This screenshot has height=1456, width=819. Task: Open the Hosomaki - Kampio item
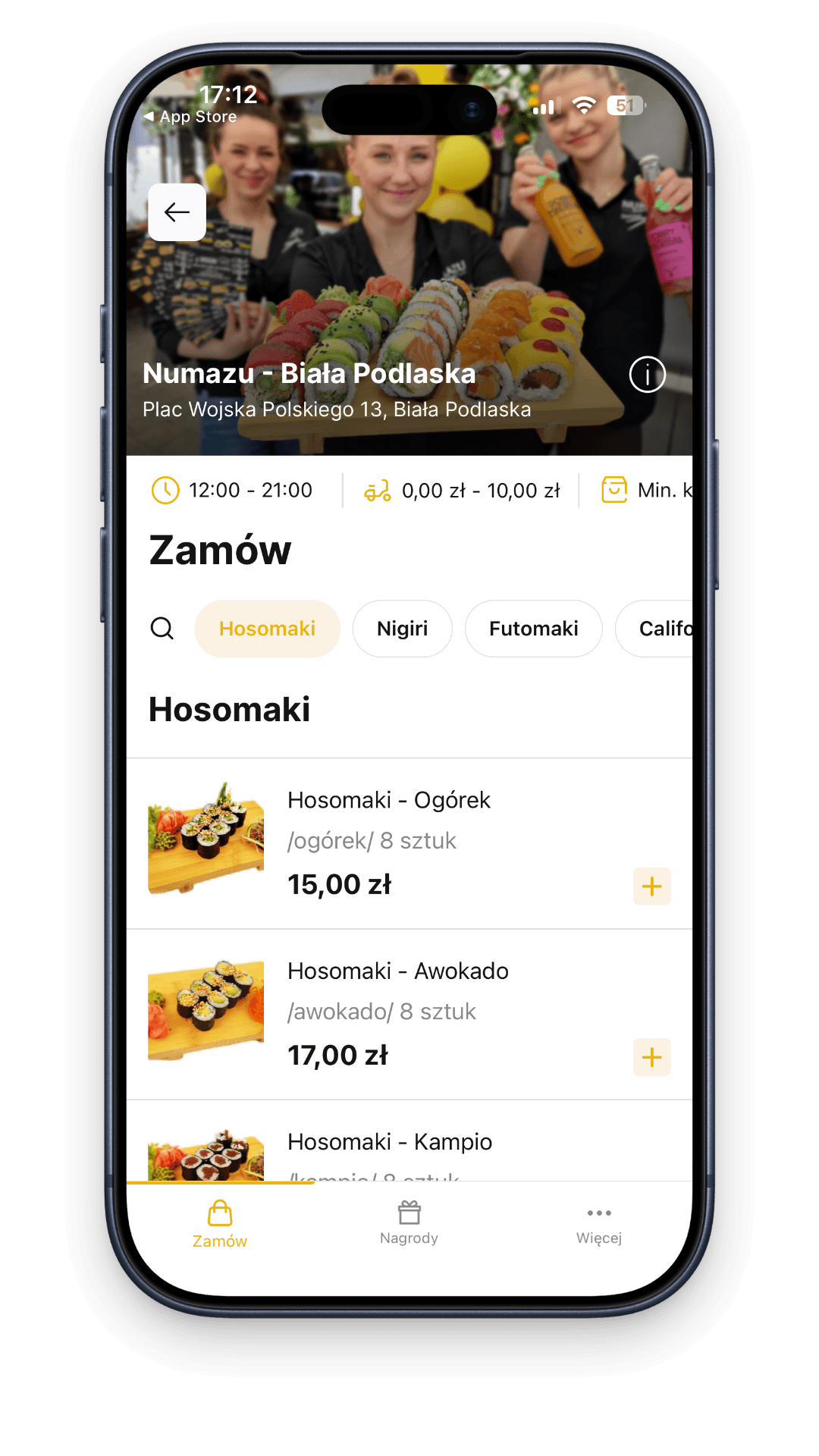pos(390,1142)
